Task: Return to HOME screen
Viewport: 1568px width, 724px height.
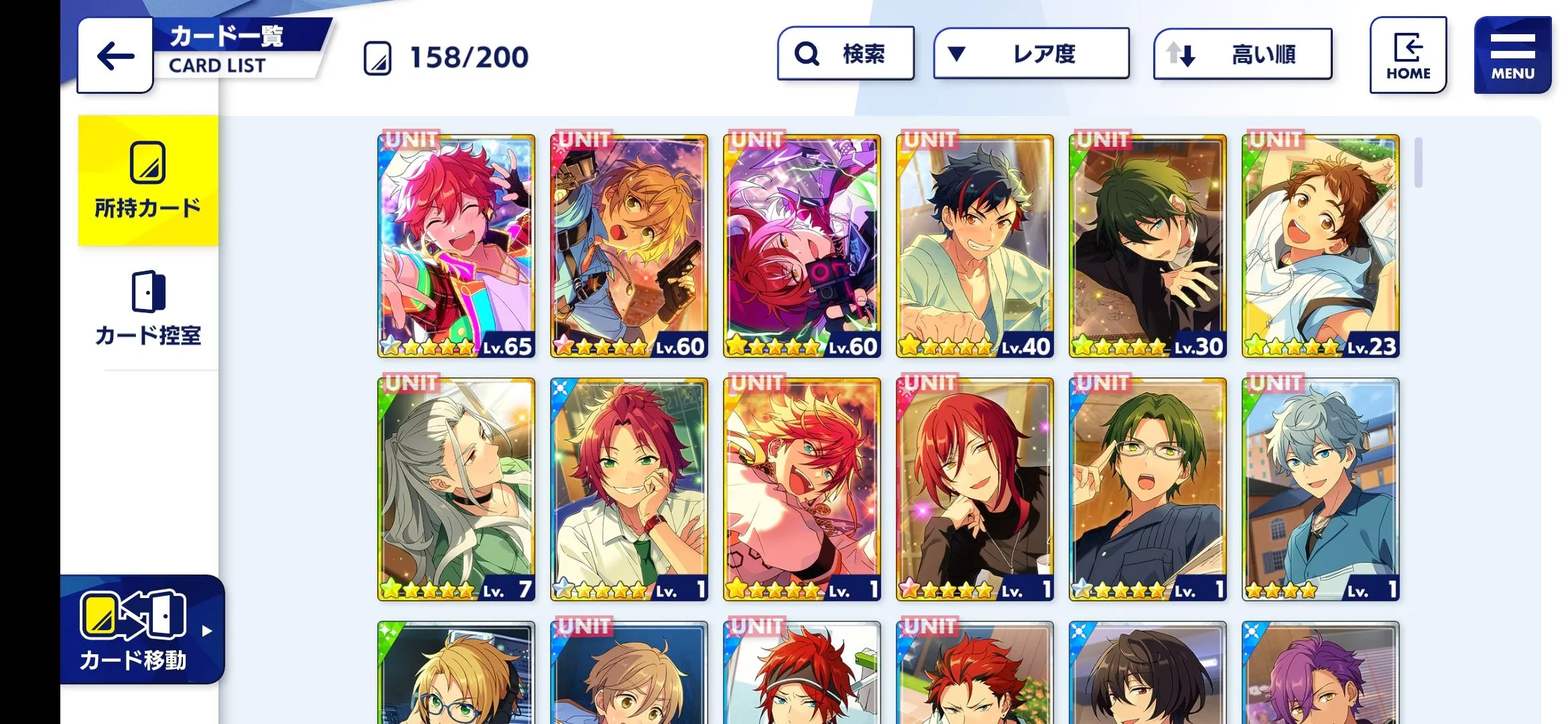Action: point(1408,55)
